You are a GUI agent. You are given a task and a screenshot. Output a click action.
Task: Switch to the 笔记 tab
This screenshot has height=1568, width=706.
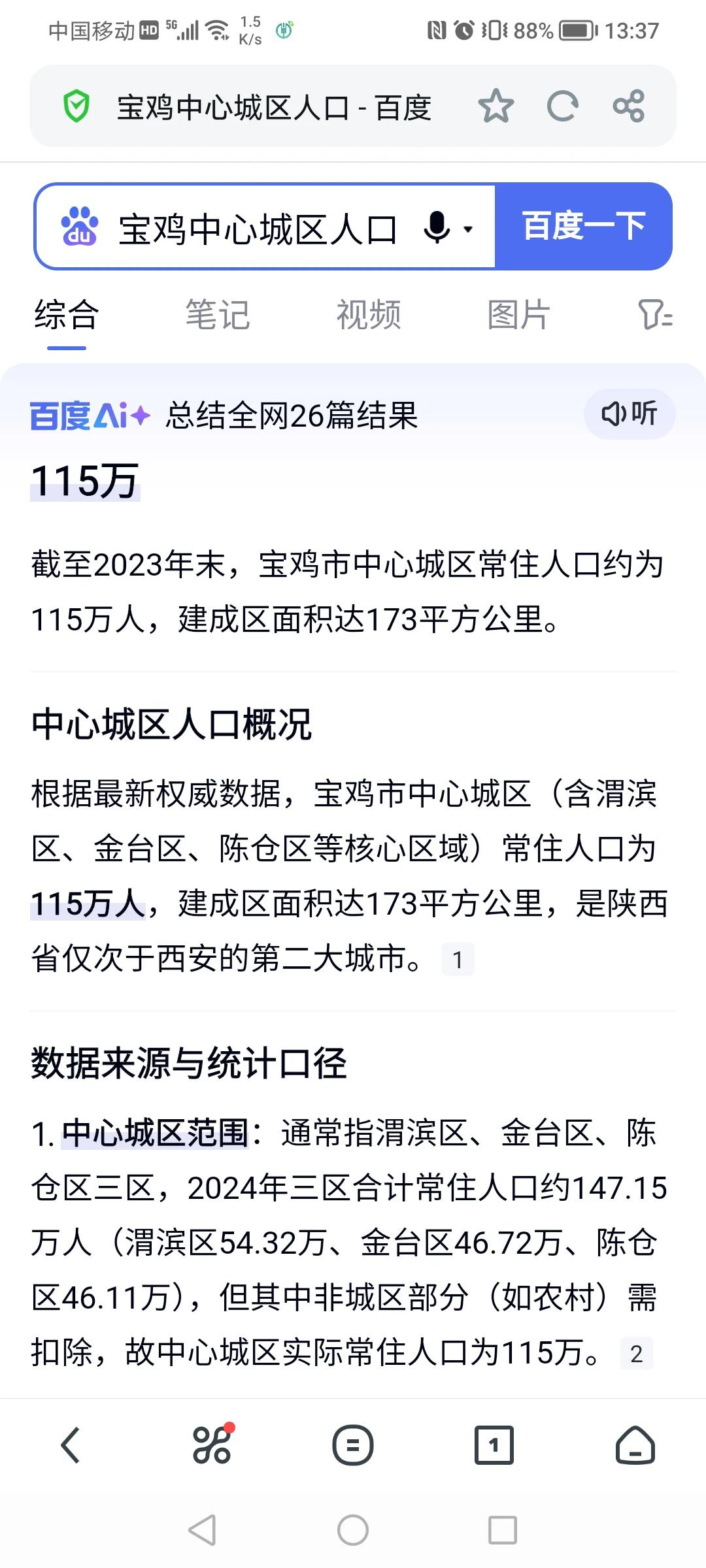218,315
